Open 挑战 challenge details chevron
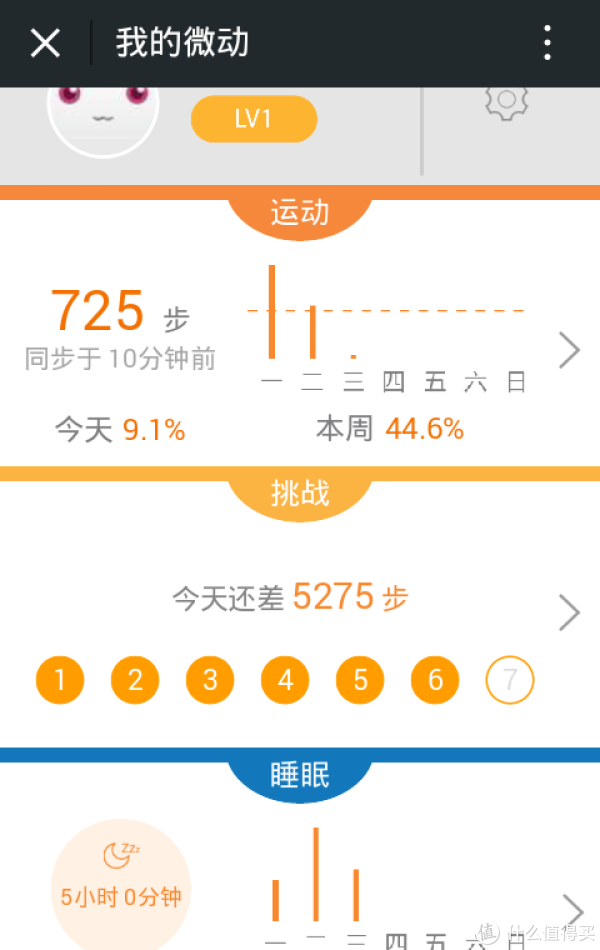This screenshot has width=600, height=950. (568, 612)
